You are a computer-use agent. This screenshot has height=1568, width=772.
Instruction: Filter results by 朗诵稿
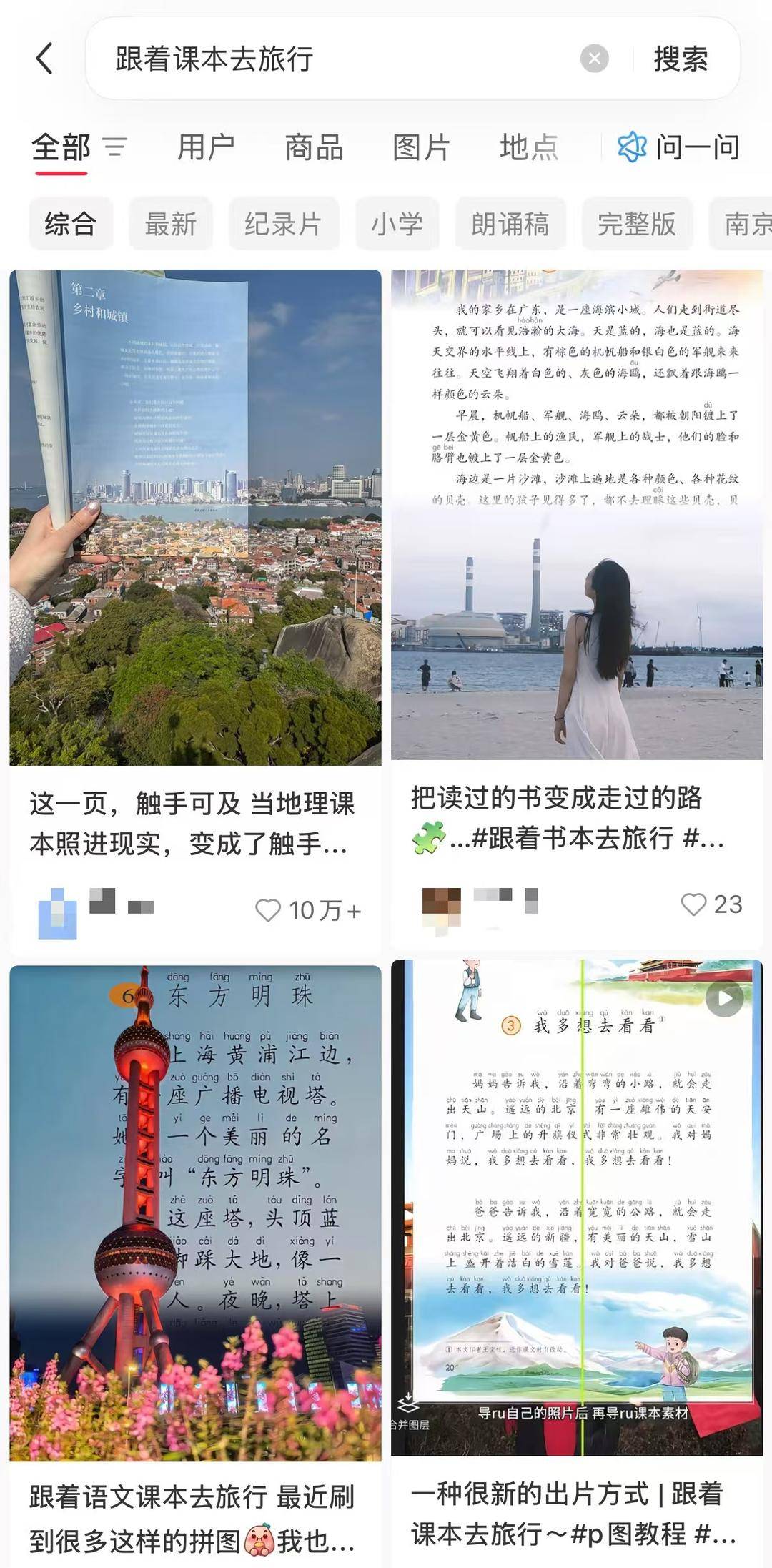510,224
